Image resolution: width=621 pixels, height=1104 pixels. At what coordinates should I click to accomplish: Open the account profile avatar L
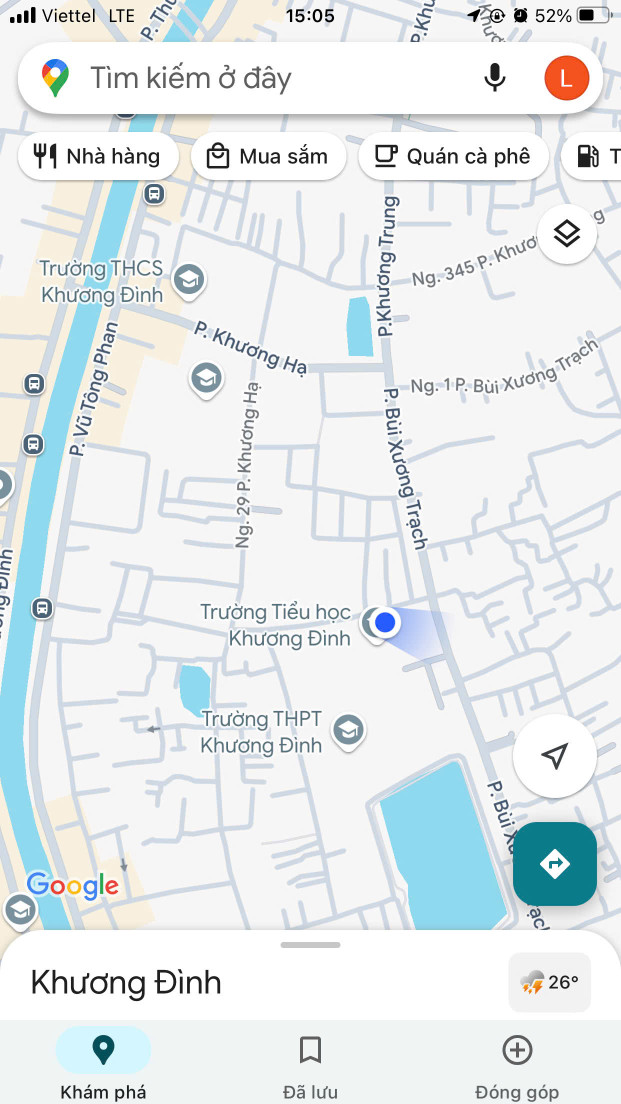[566, 78]
